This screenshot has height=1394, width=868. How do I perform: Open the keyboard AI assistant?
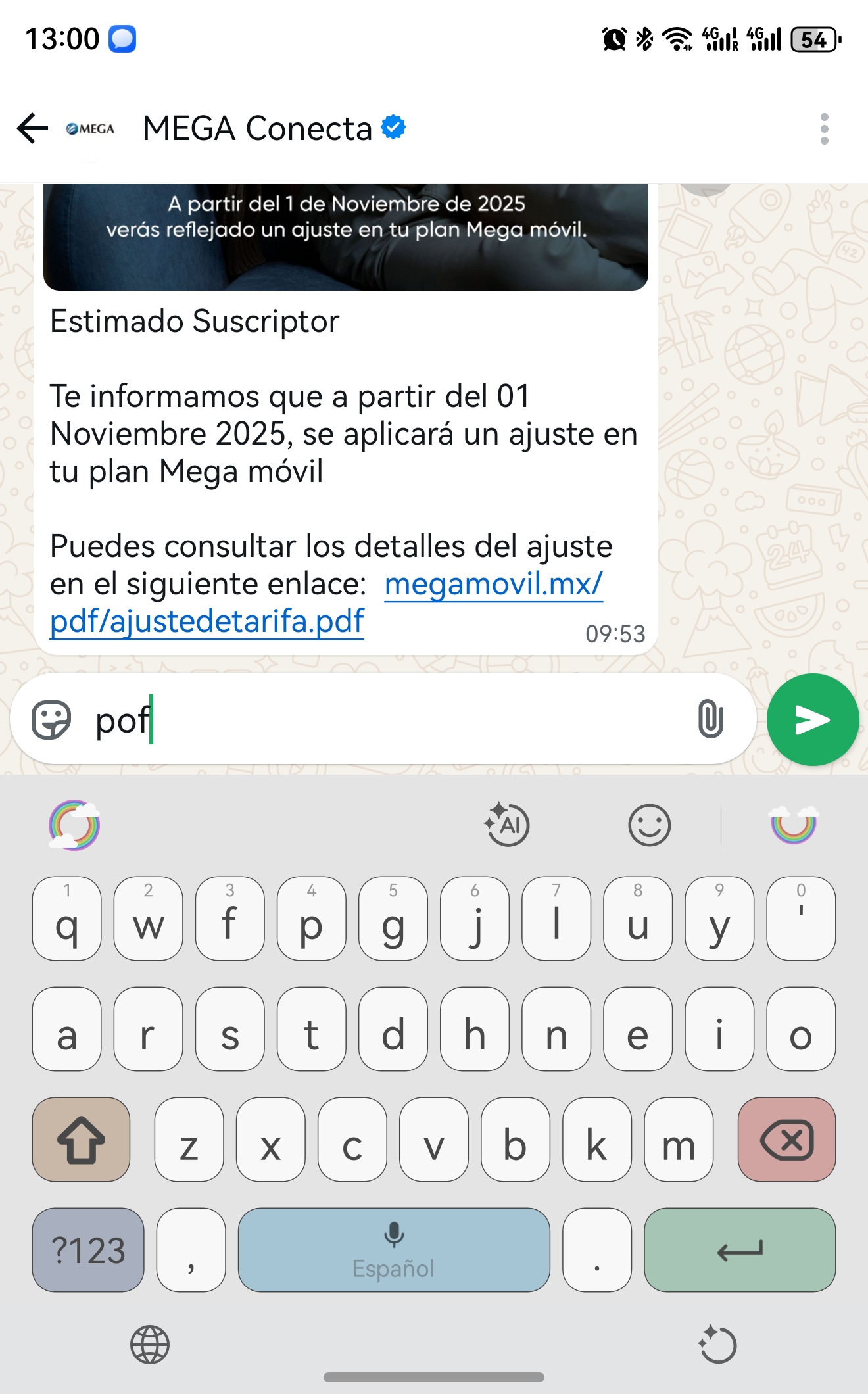pos(507,825)
